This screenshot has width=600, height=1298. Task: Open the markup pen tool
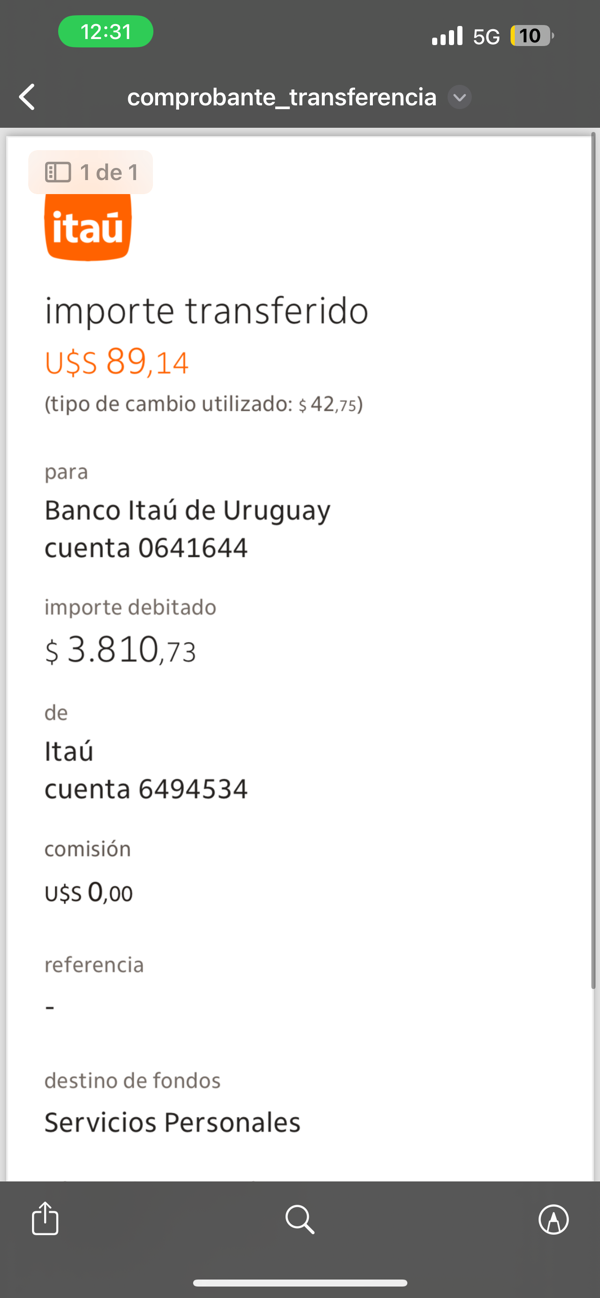tap(553, 1219)
